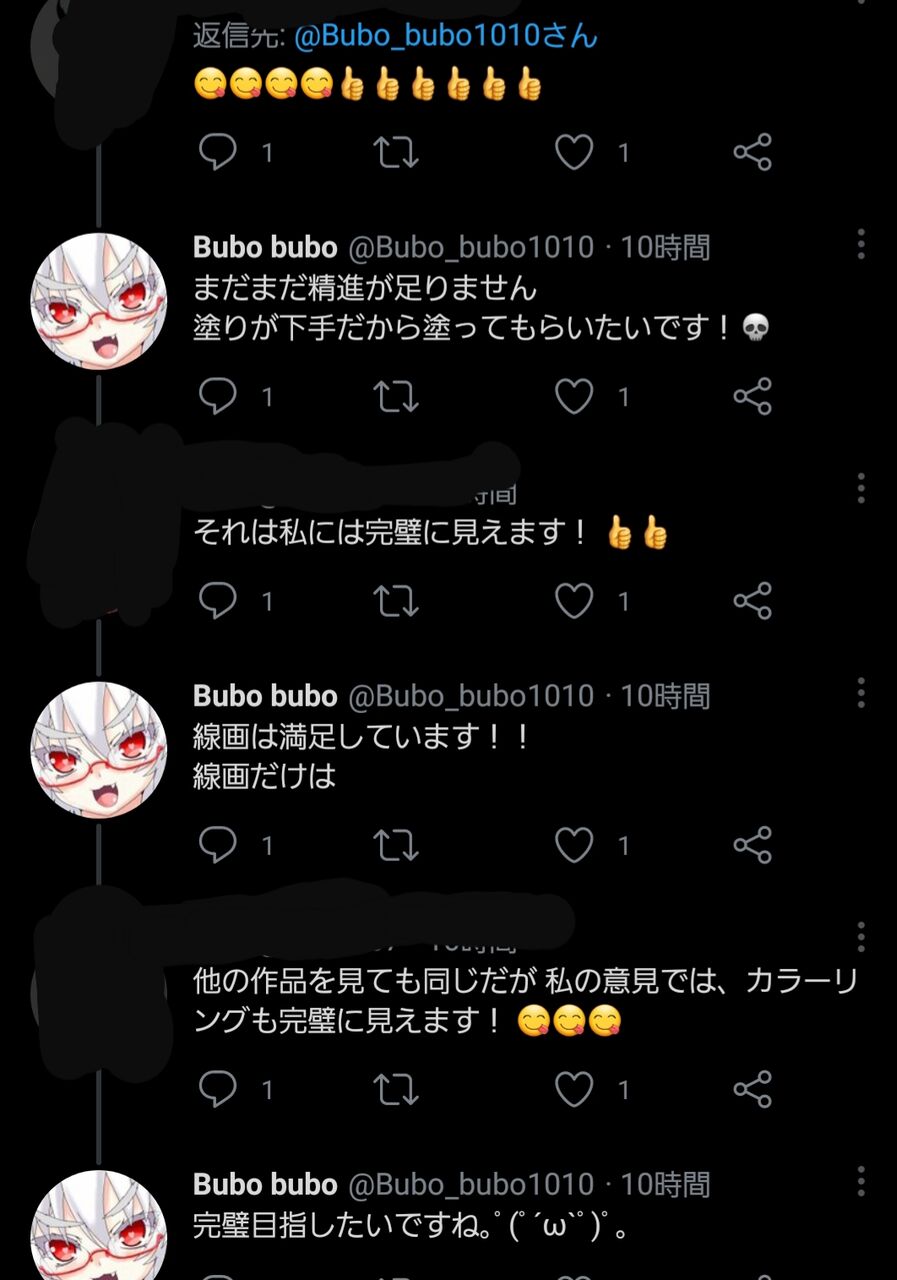Retweet the tweet '線画は満足しています！！'
This screenshot has height=1280, width=897.
(395, 845)
